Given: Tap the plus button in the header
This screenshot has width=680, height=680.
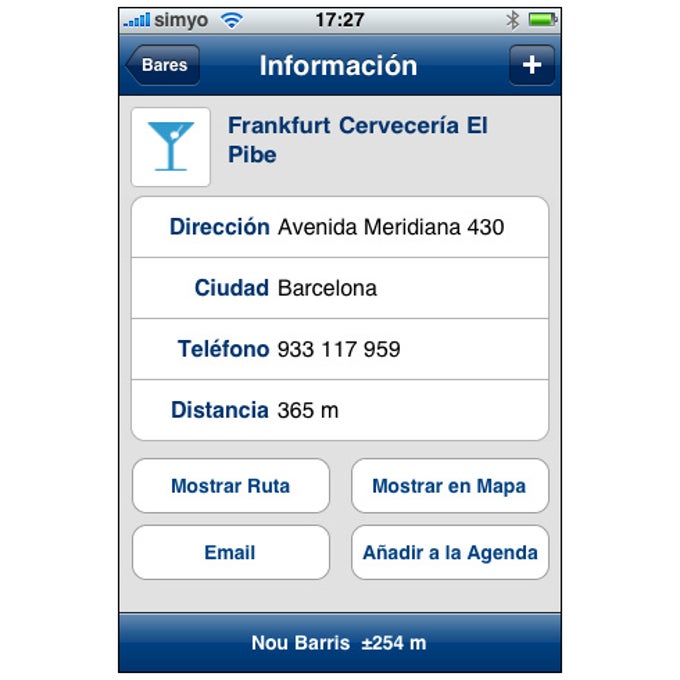Looking at the screenshot, I should [531, 66].
